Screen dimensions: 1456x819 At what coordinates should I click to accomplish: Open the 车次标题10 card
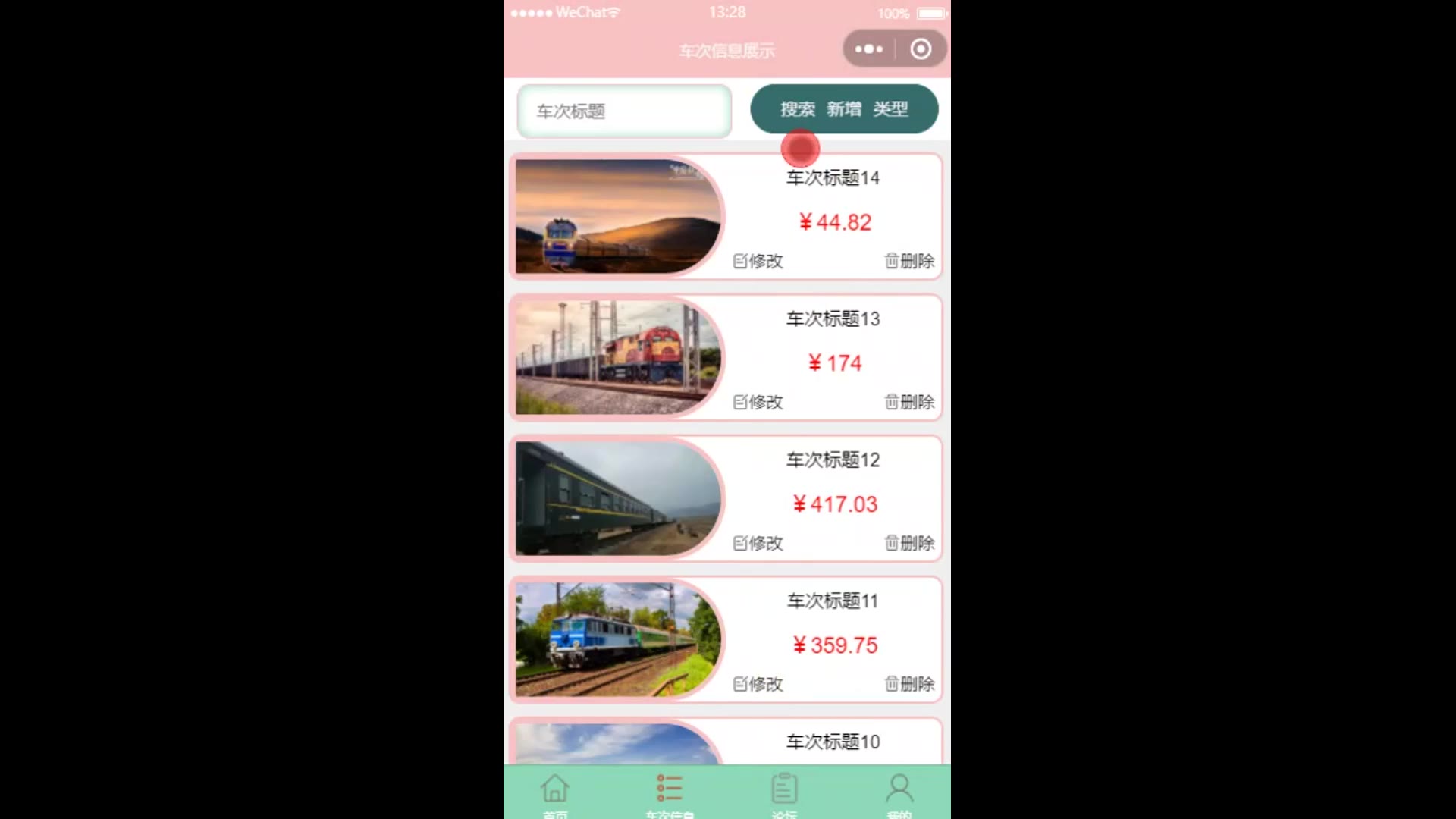point(833,742)
